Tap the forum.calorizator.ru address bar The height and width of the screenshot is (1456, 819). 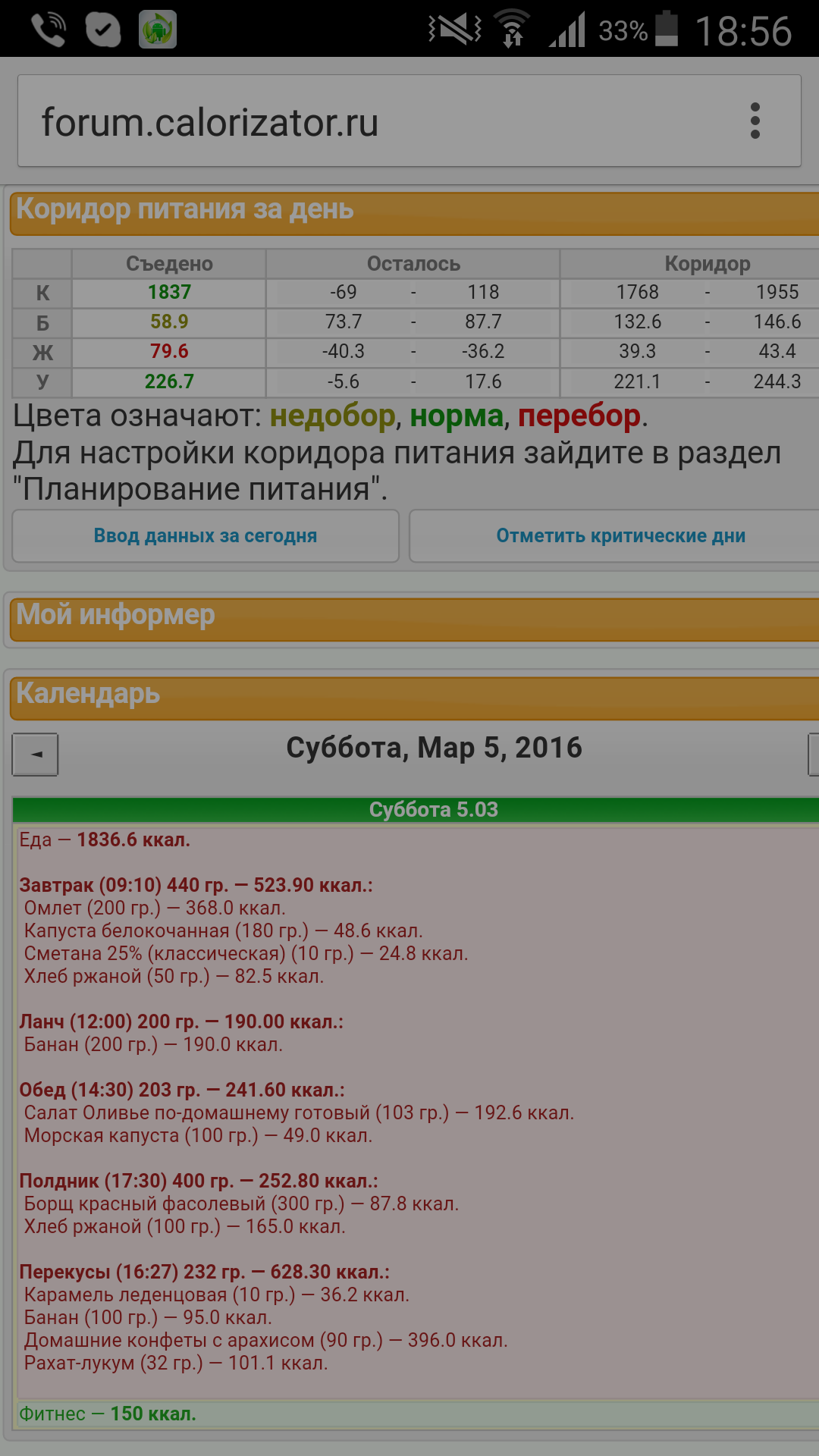[x=364, y=121]
